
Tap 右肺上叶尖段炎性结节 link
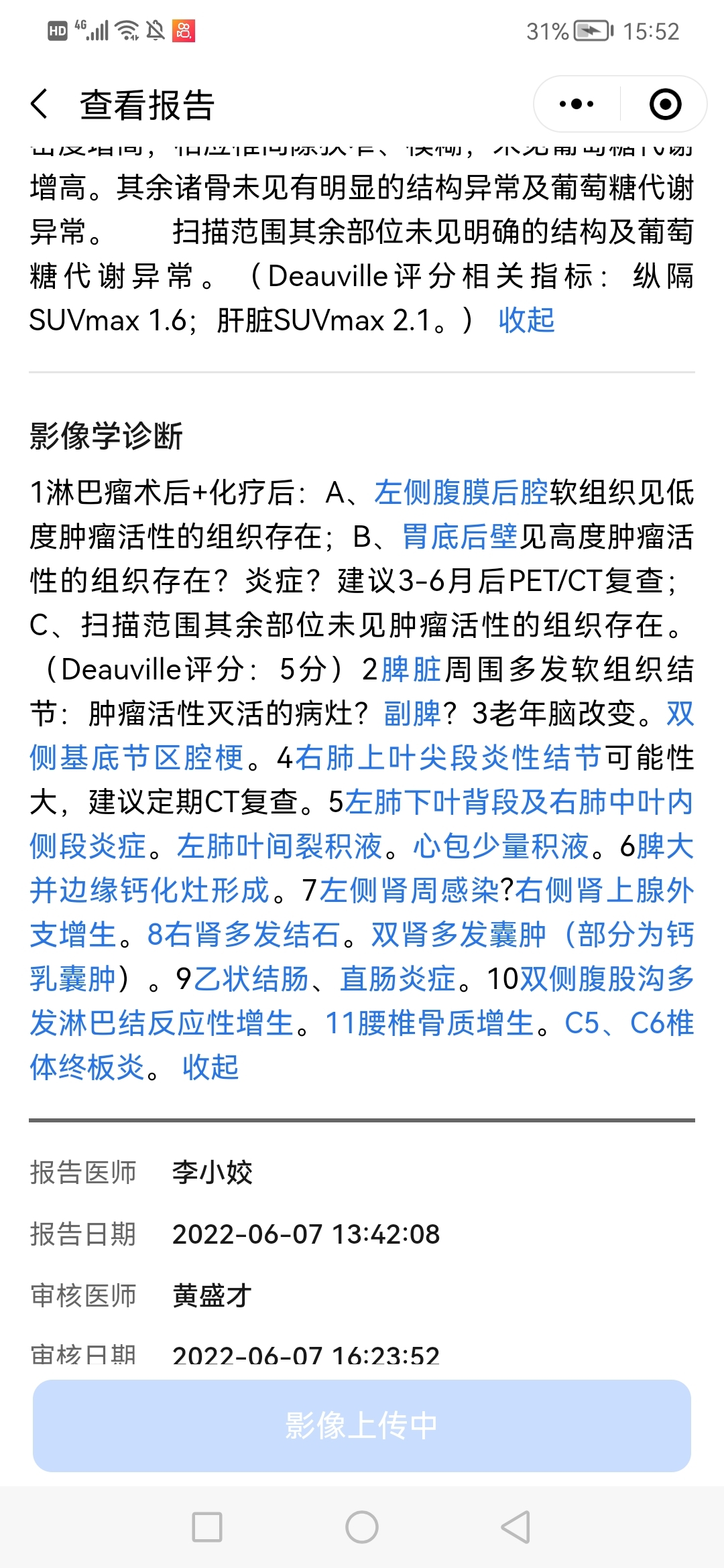(448, 758)
